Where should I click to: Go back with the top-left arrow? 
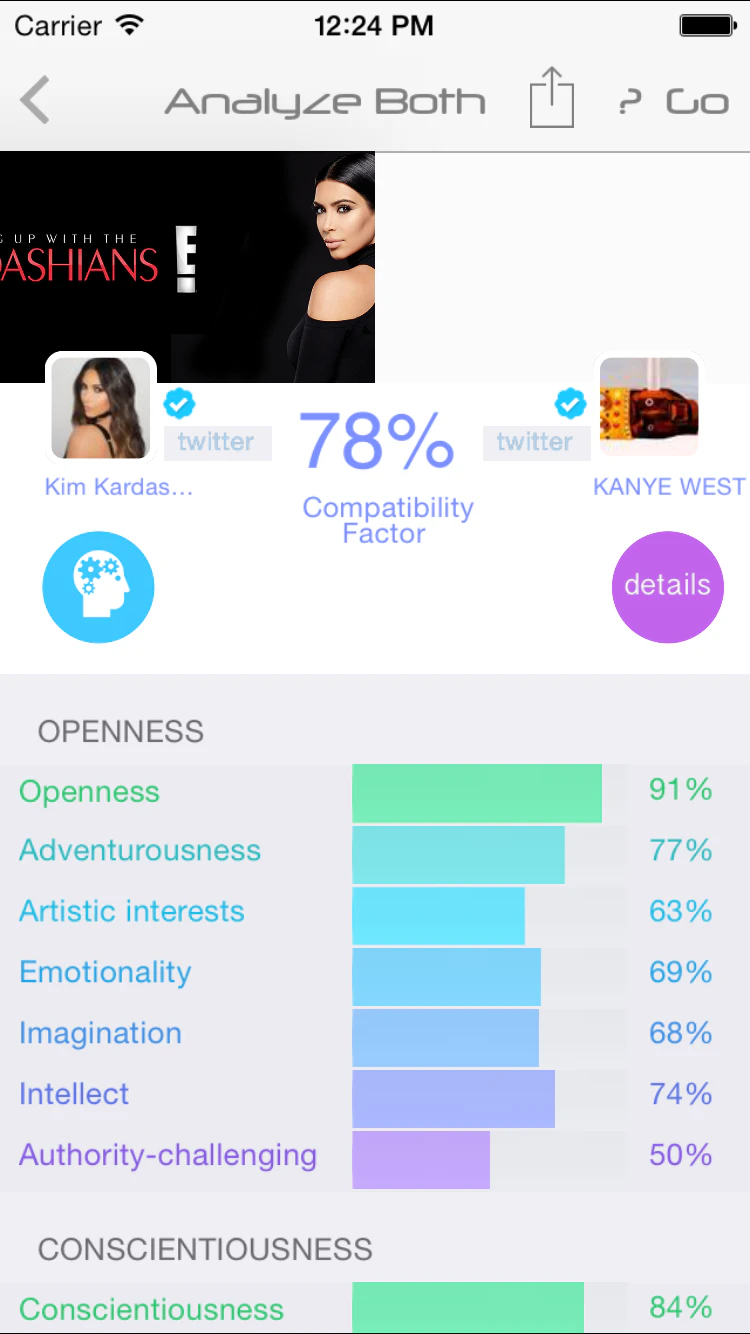pyautogui.click(x=35, y=101)
